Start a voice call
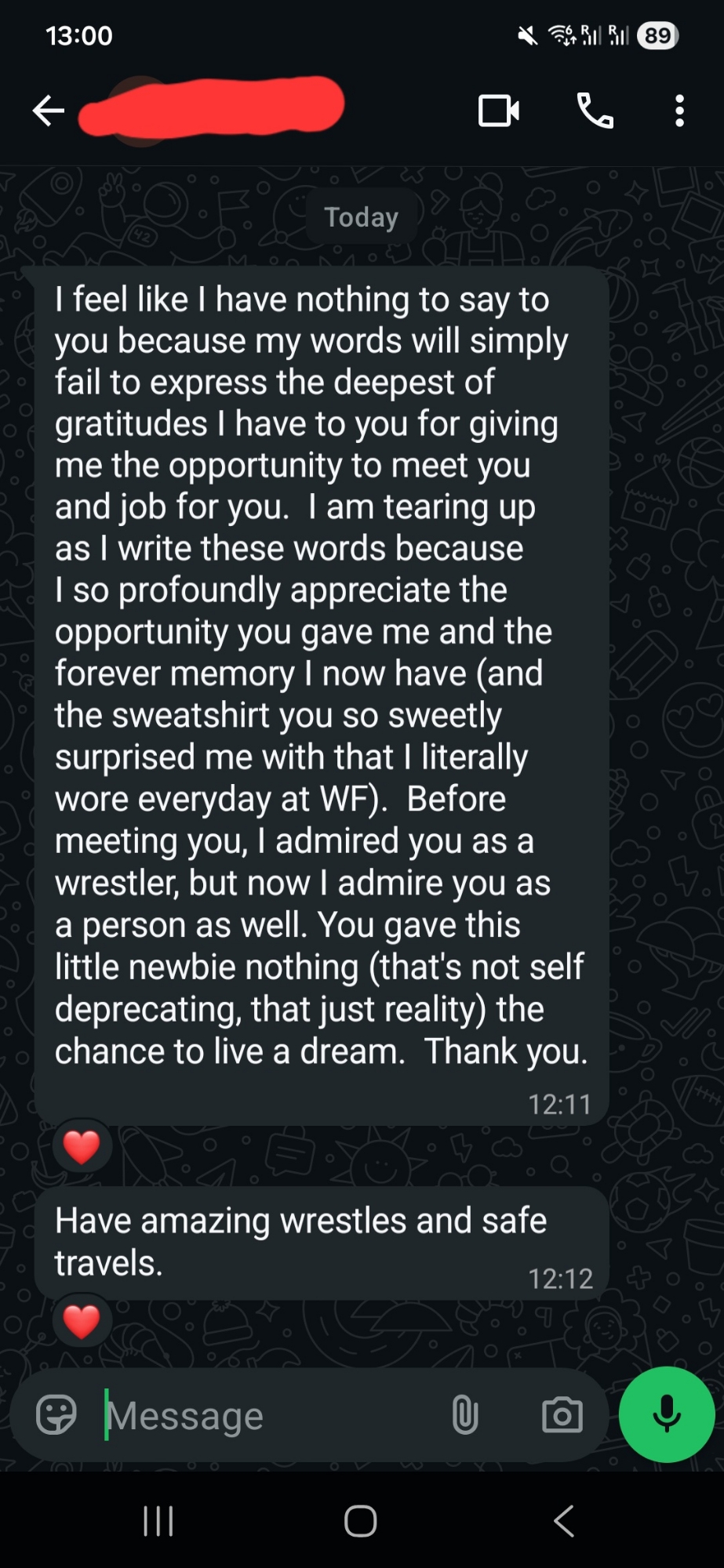The width and height of the screenshot is (724, 1568). click(595, 111)
